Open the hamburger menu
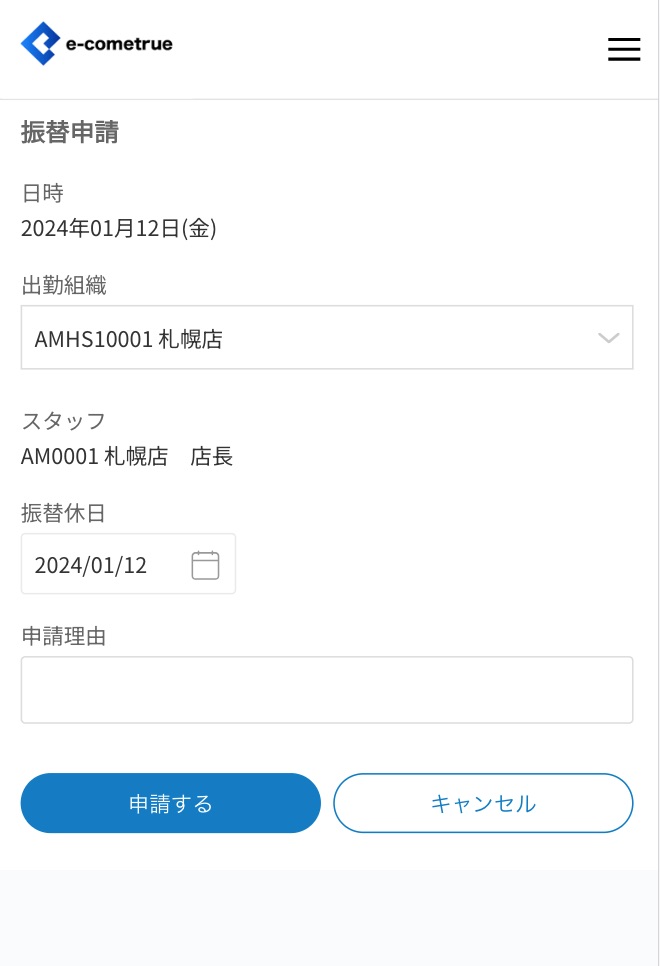Viewport: 660px width, 966px height. (x=623, y=49)
